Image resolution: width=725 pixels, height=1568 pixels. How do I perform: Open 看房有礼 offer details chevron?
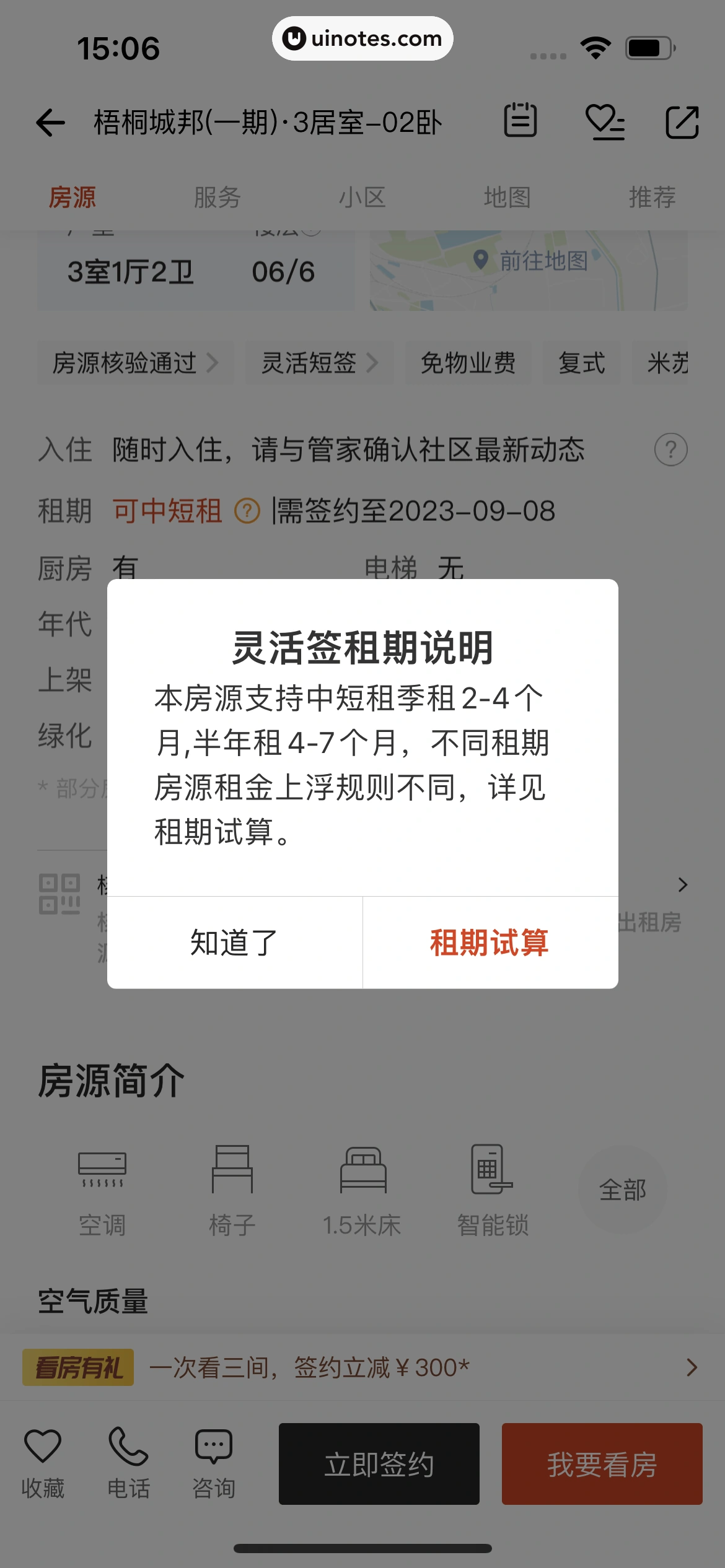692,1368
